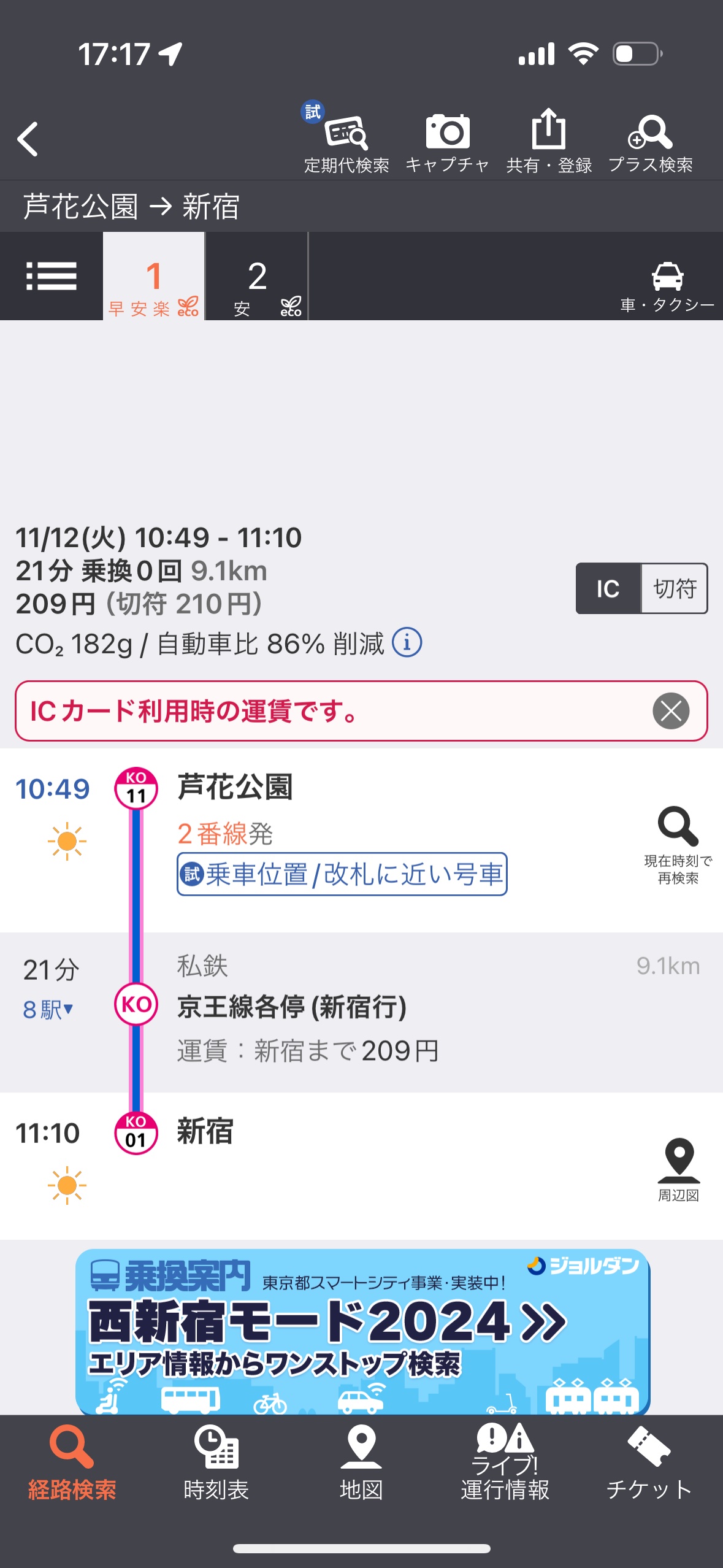
Task: Re-search with current time 現在時刻で再検索
Action: point(678,845)
